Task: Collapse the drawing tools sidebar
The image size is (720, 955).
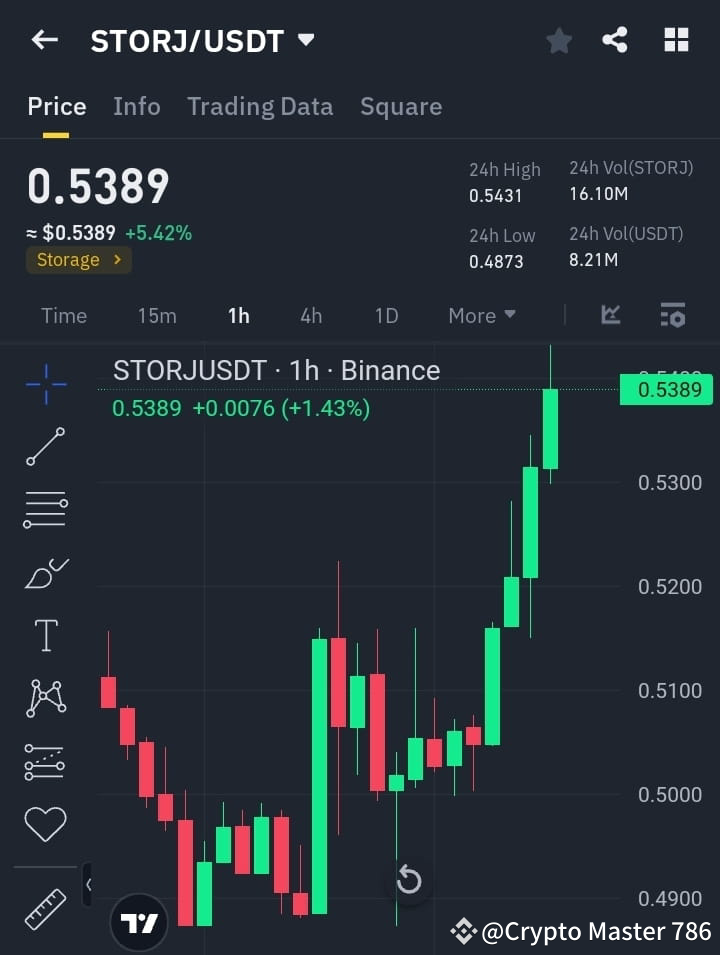Action: 90,884
